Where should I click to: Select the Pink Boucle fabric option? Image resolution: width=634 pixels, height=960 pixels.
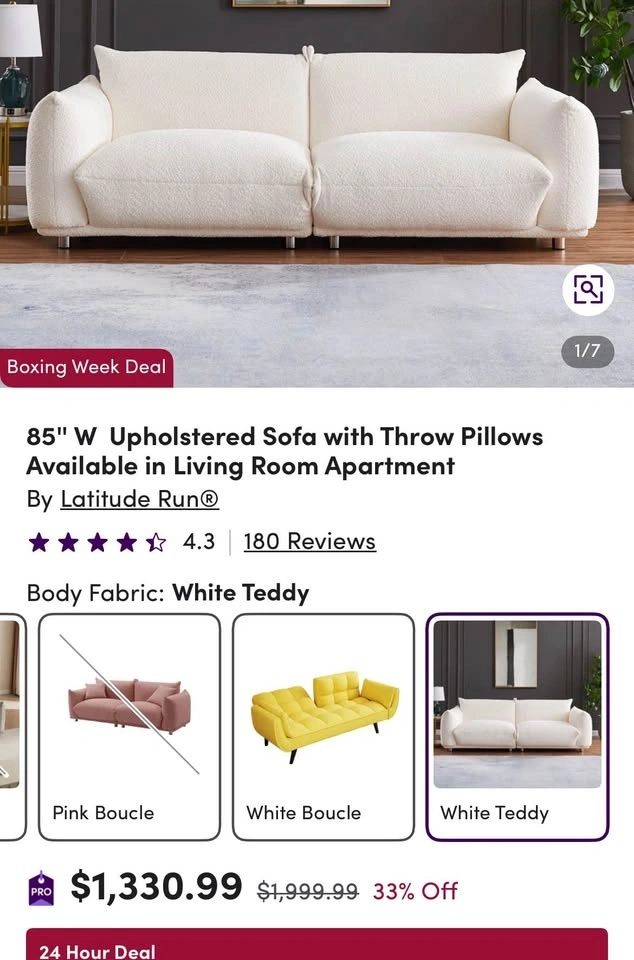coord(129,726)
